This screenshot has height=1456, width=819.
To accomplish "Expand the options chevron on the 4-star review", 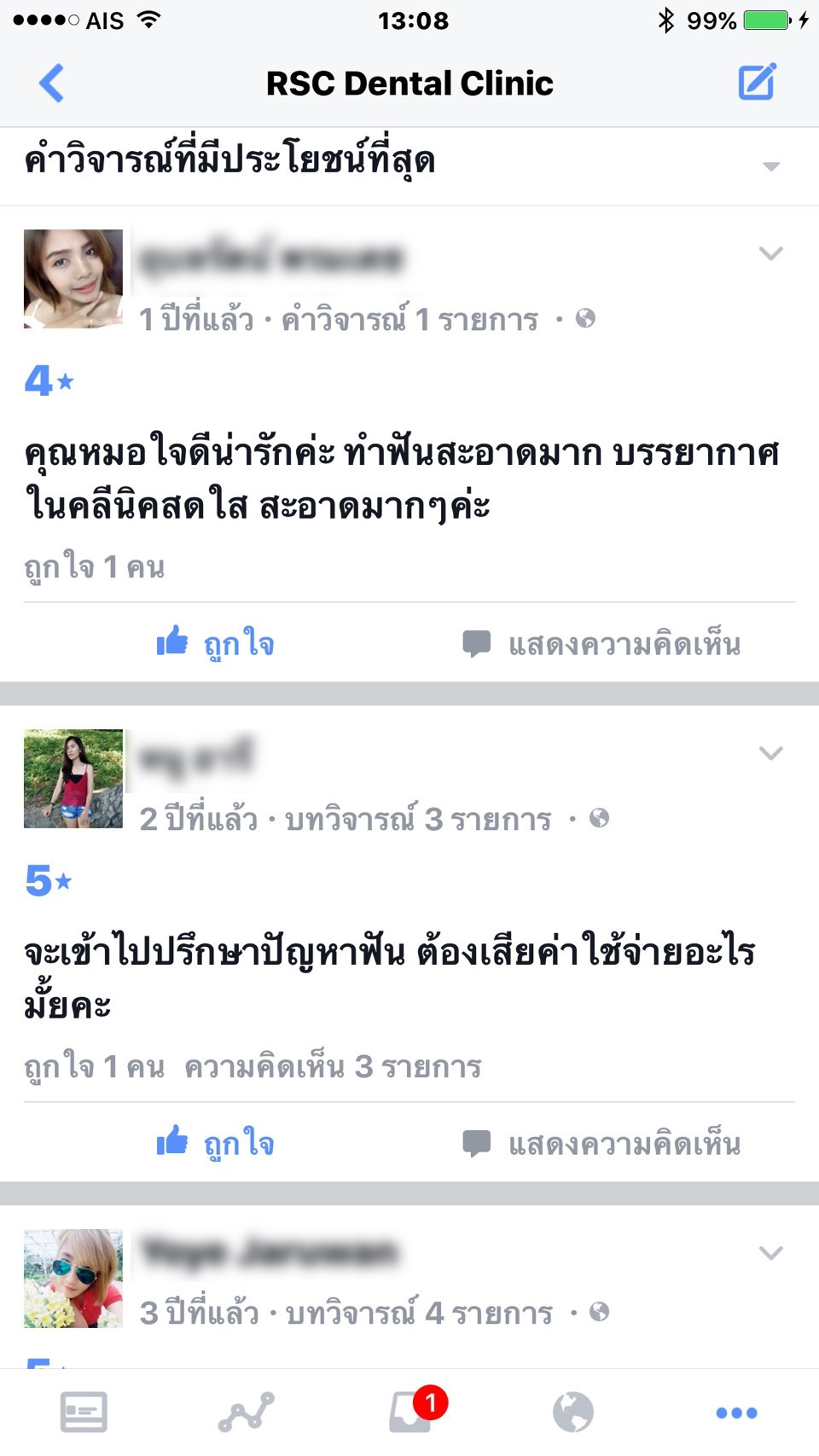I will click(770, 253).
